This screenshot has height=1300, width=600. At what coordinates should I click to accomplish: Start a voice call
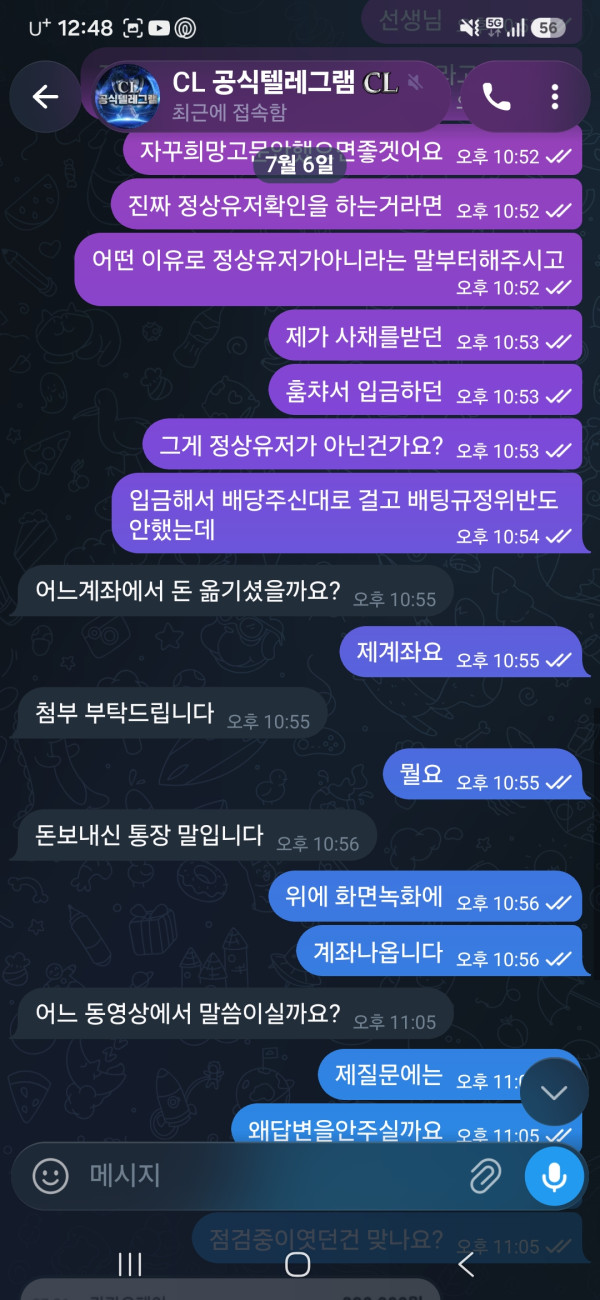496,96
